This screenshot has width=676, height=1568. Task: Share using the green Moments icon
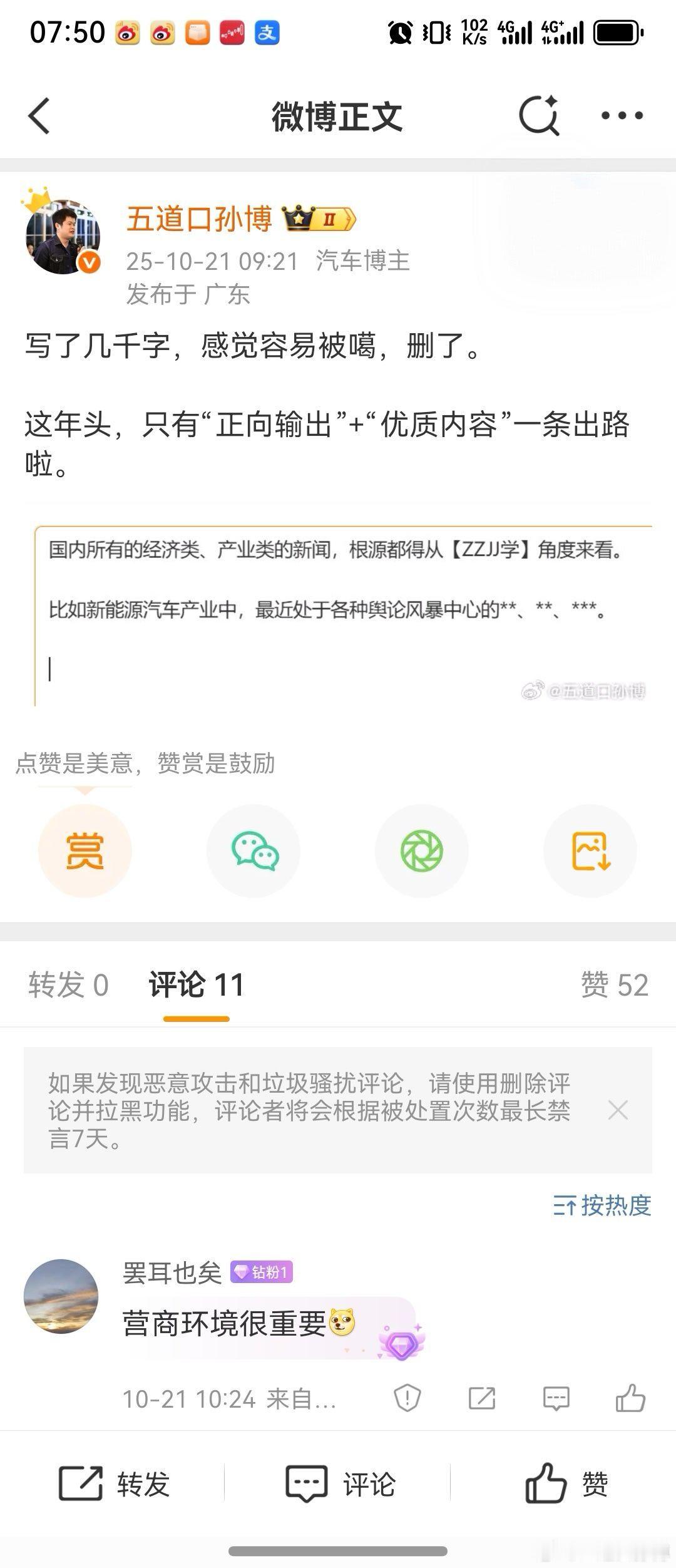click(x=422, y=850)
